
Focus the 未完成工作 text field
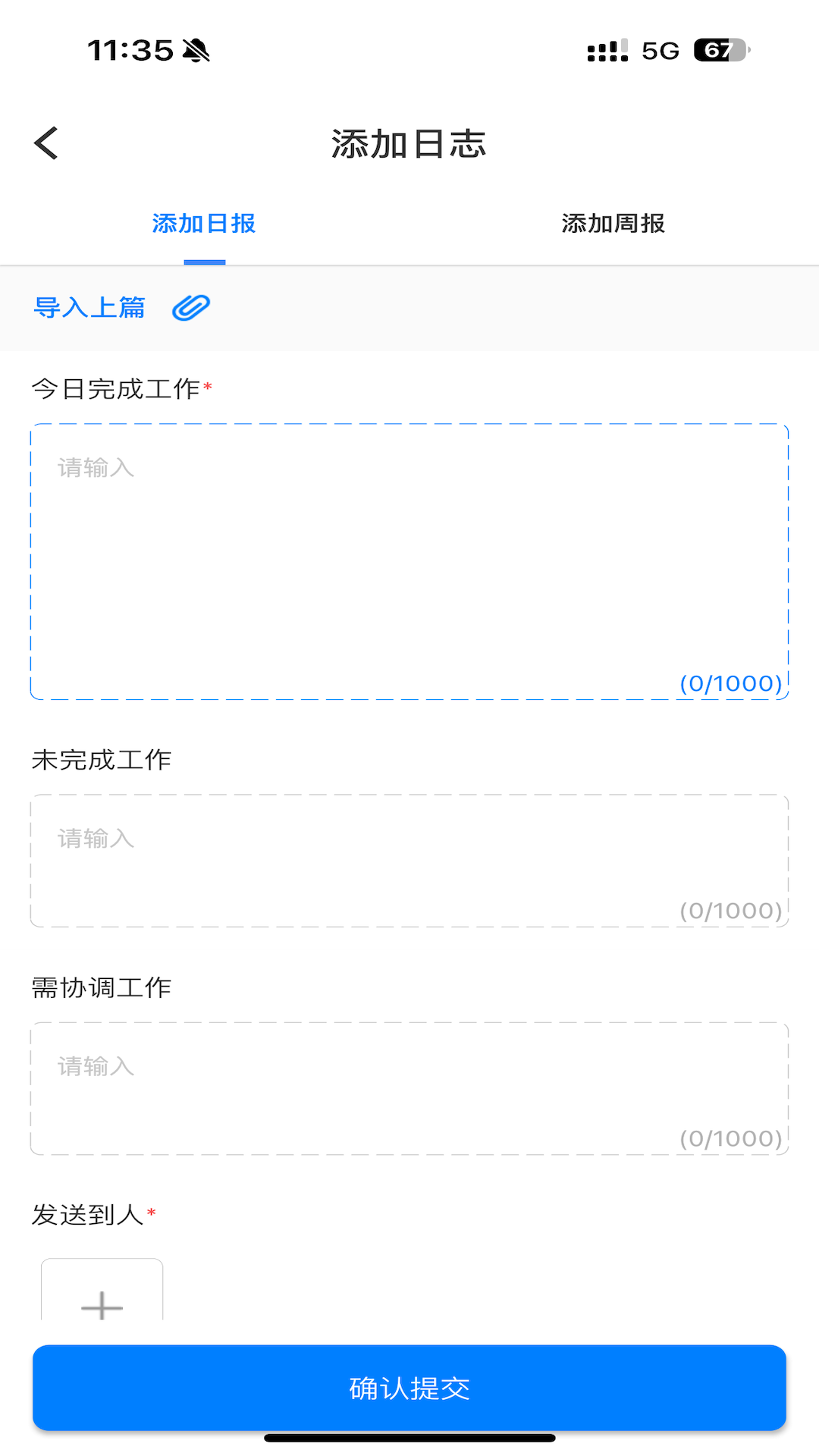[409, 861]
